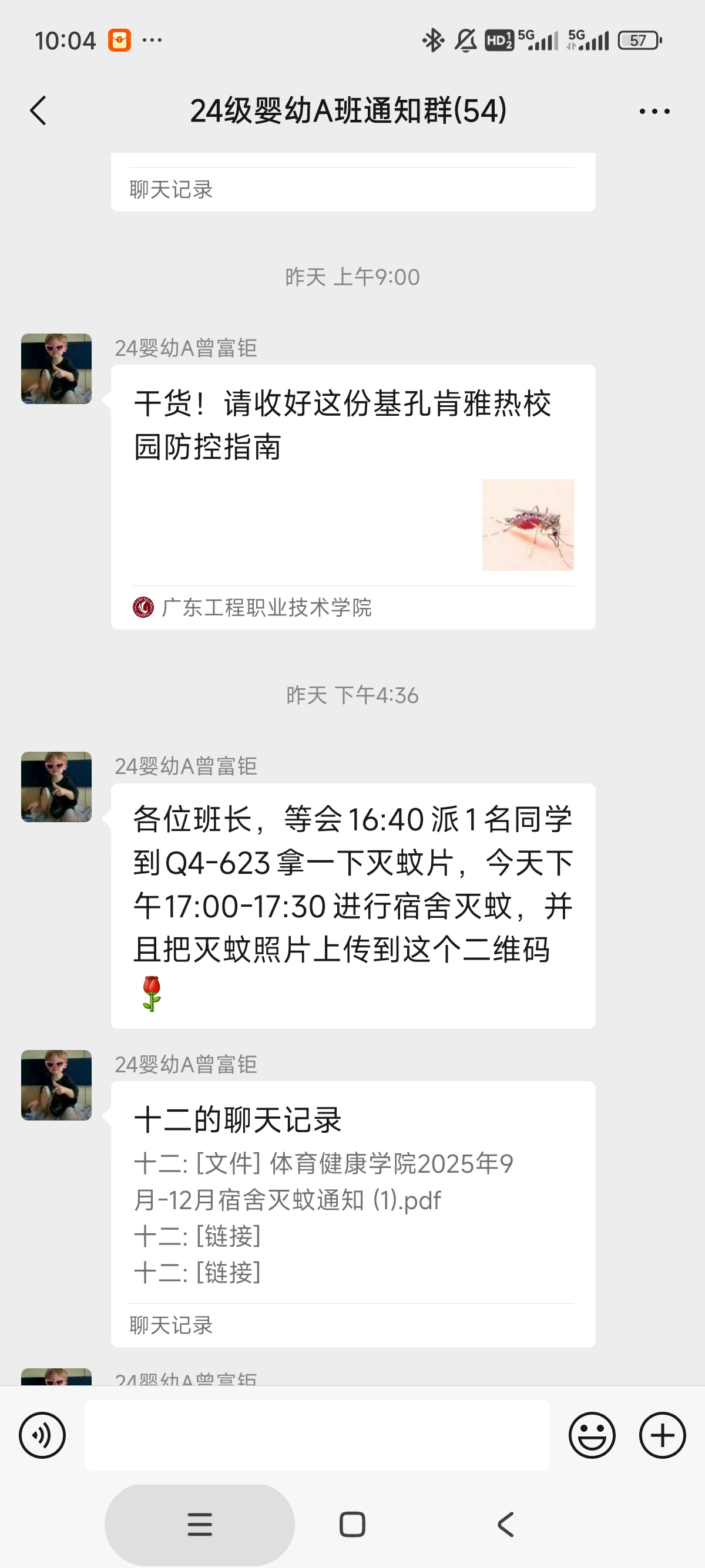Open the group chat options menu
This screenshot has height=1568, width=705.
point(654,112)
